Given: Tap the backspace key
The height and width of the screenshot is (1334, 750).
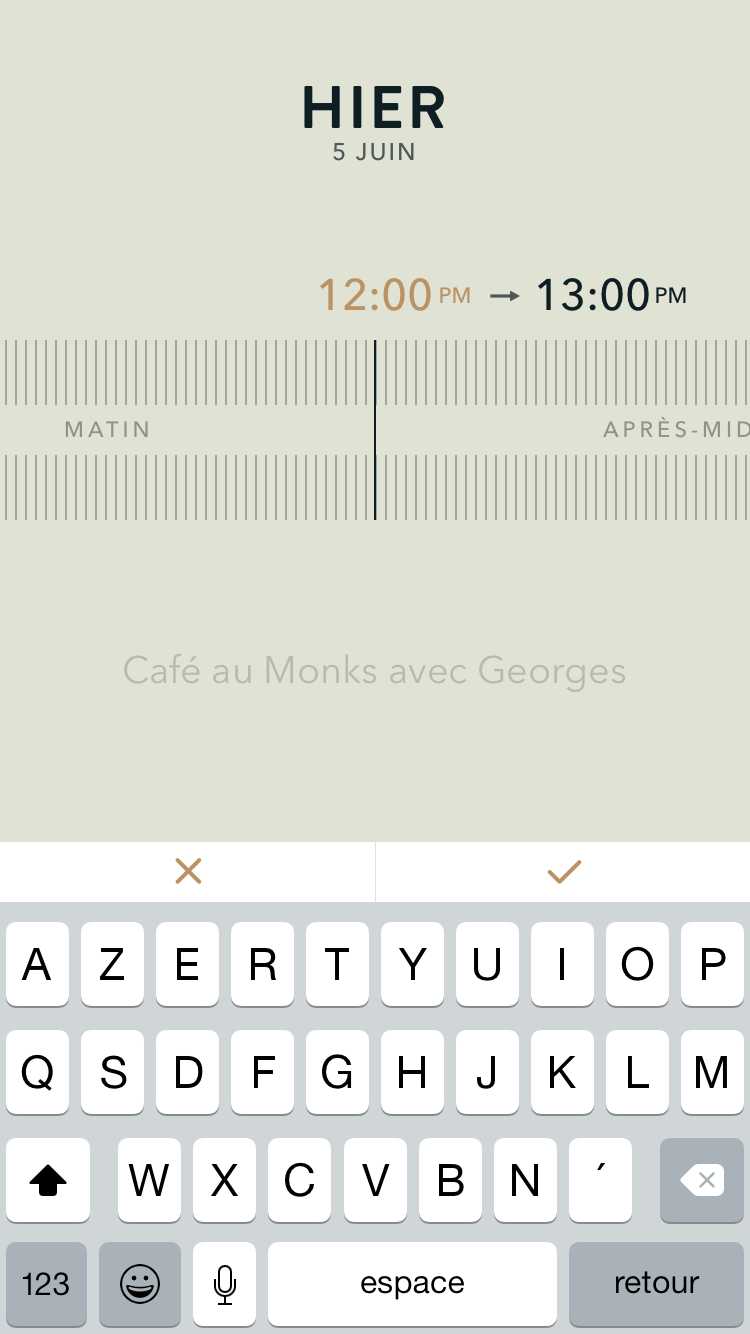Looking at the screenshot, I should tap(702, 1180).
